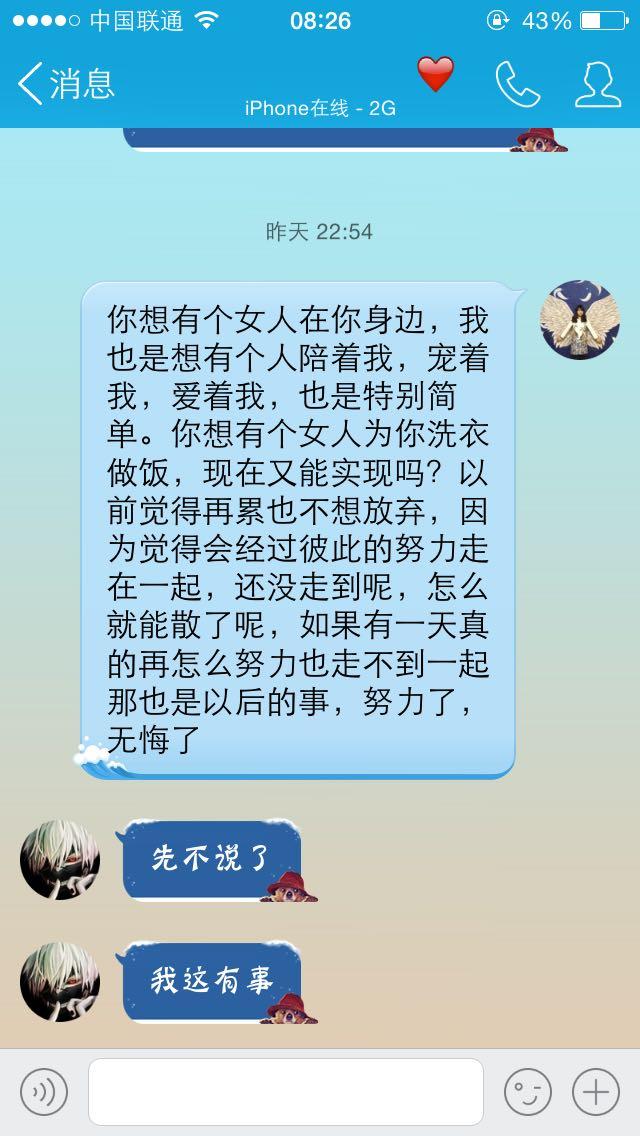Open the avatar beside 先不说了
The width and height of the screenshot is (640, 1136).
[x=60, y=860]
